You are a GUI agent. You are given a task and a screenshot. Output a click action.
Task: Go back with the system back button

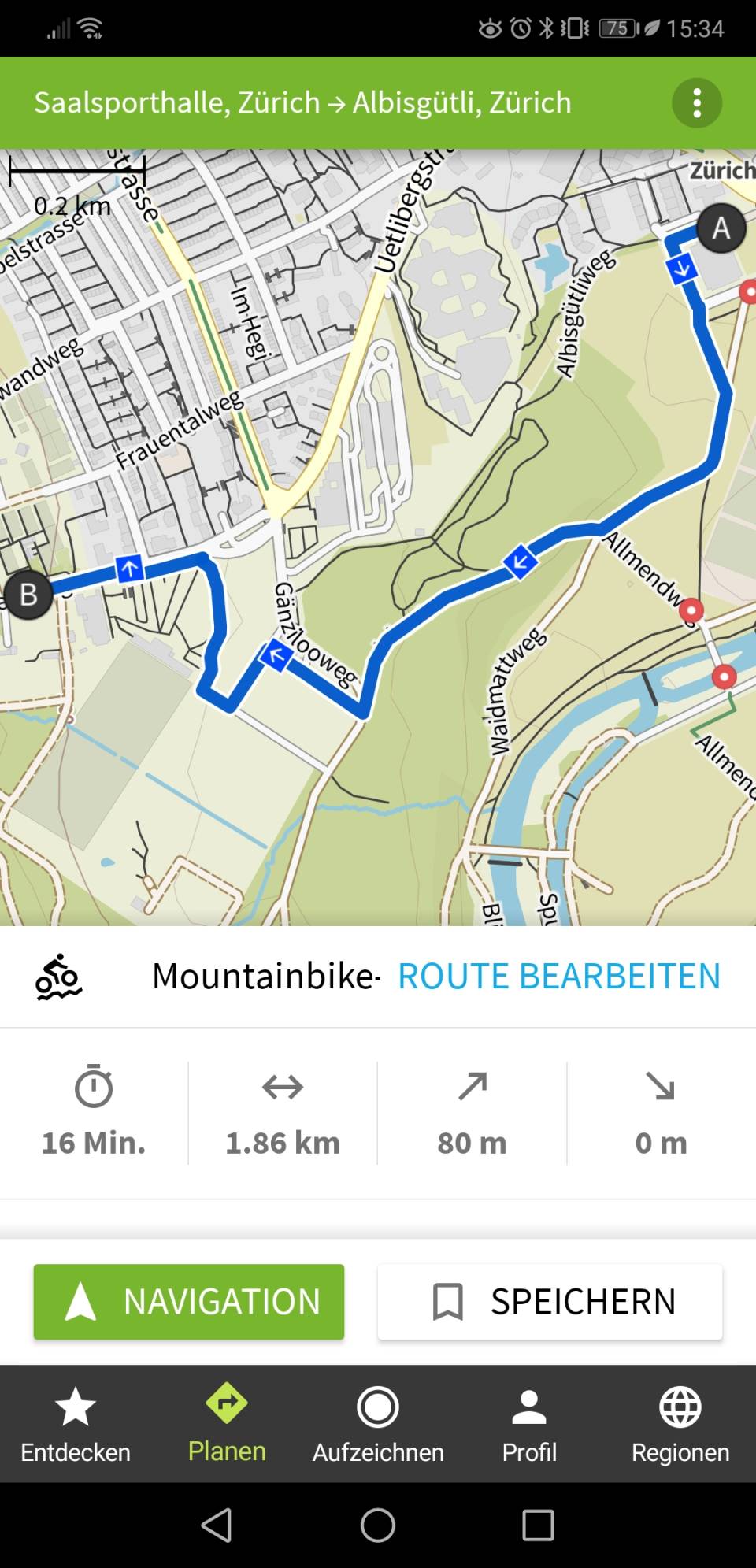[x=217, y=1525]
